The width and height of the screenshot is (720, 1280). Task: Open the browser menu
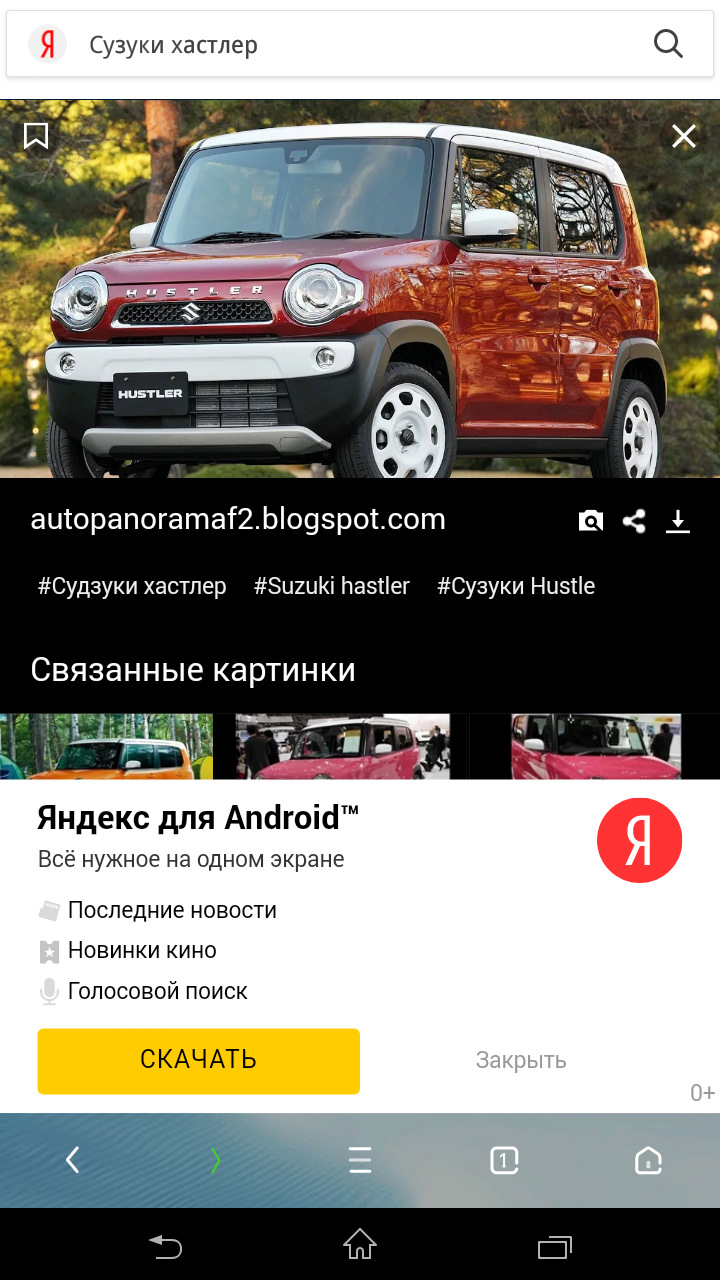pyautogui.click(x=360, y=1160)
